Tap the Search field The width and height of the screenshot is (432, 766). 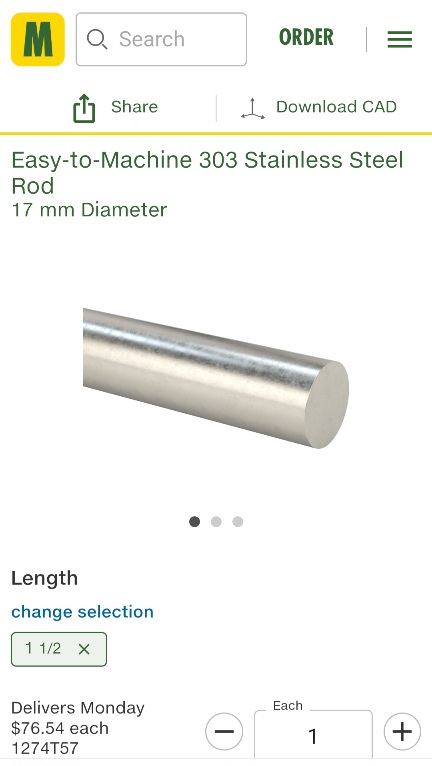pyautogui.click(x=161, y=39)
